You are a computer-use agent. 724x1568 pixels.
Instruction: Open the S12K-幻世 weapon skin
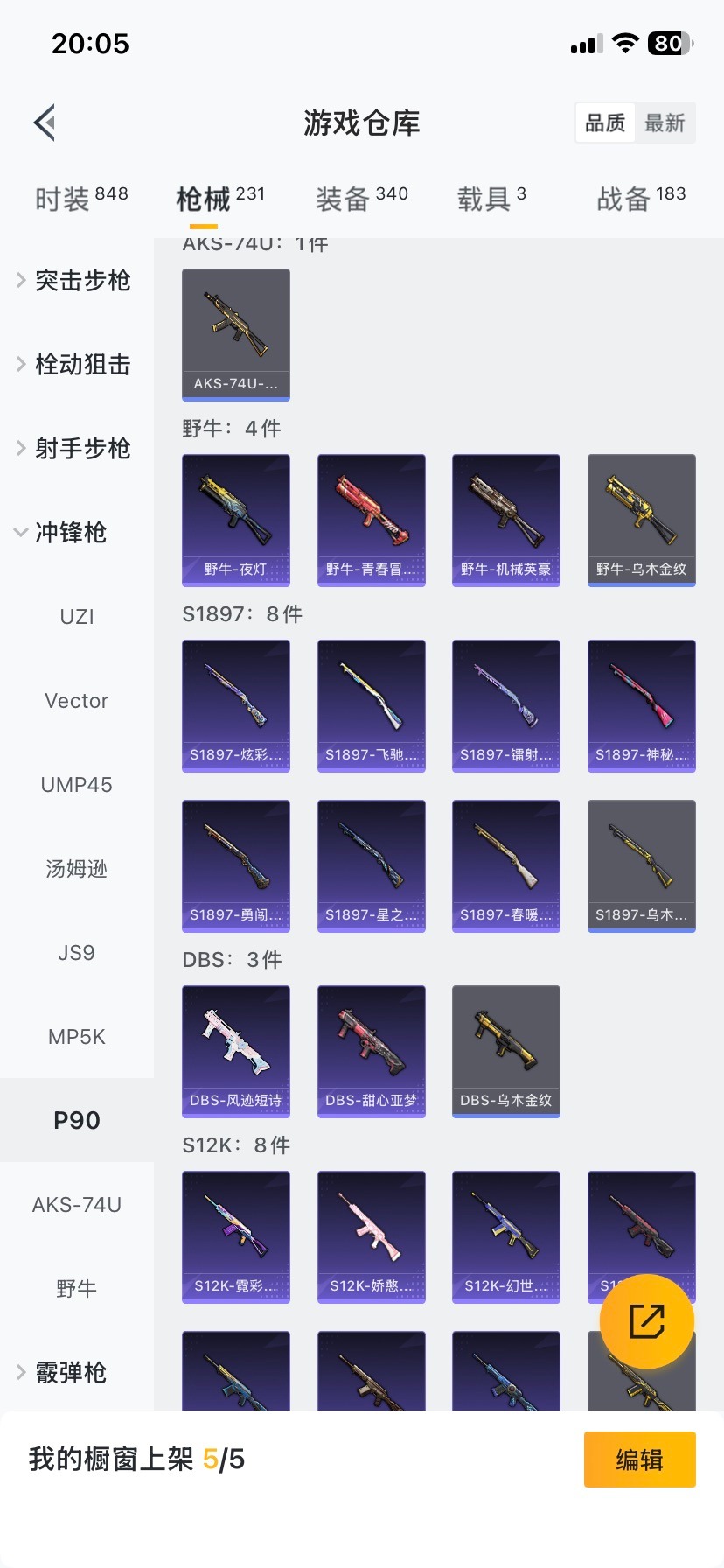pyautogui.click(x=505, y=1235)
